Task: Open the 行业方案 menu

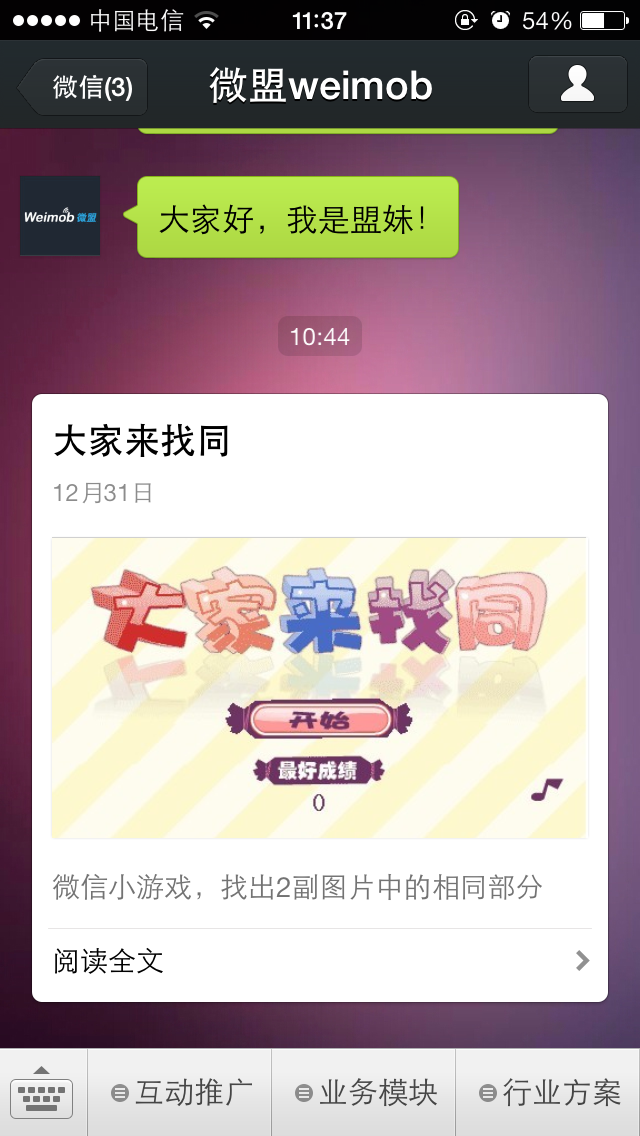Action: (x=549, y=1093)
